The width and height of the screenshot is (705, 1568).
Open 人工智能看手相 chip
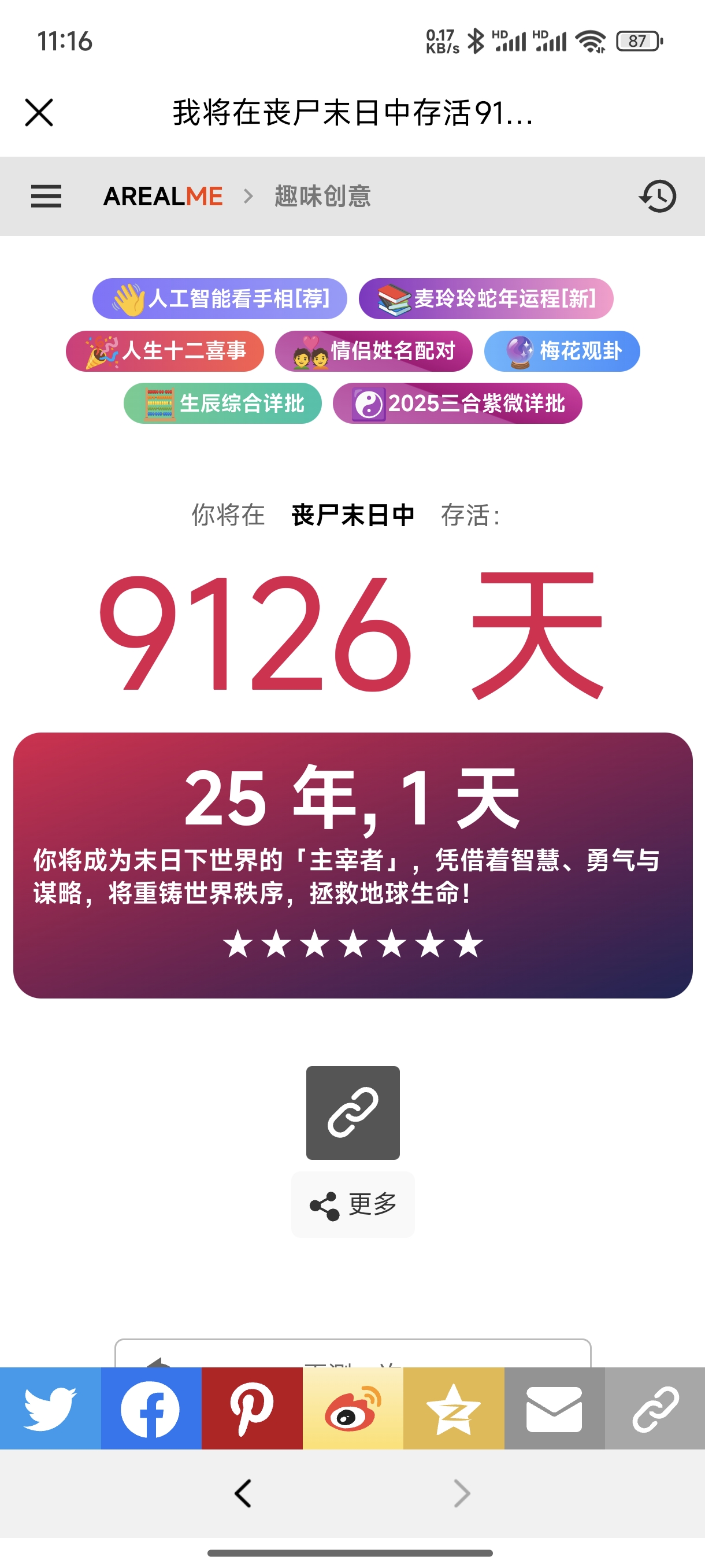point(220,299)
